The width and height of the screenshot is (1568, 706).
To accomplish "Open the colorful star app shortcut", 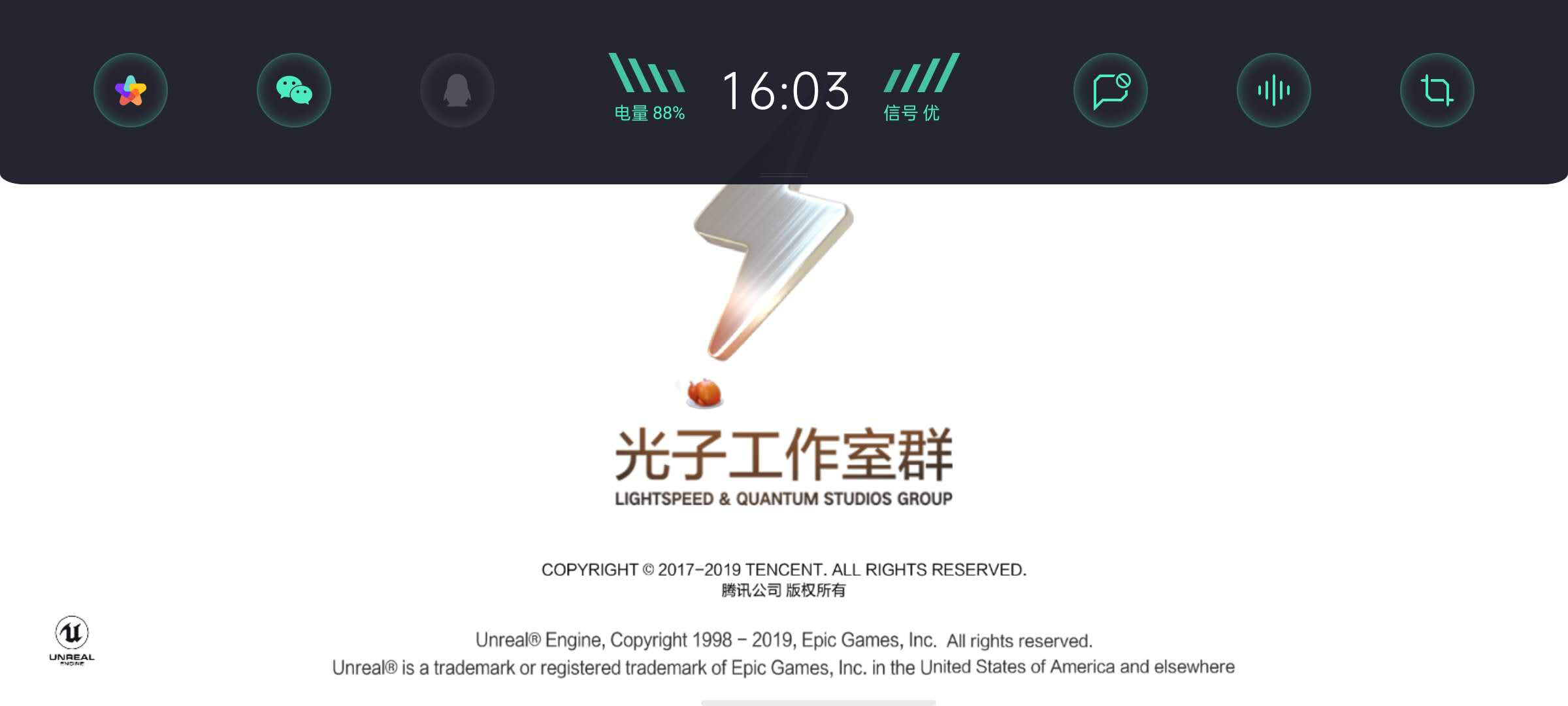I will point(131,90).
